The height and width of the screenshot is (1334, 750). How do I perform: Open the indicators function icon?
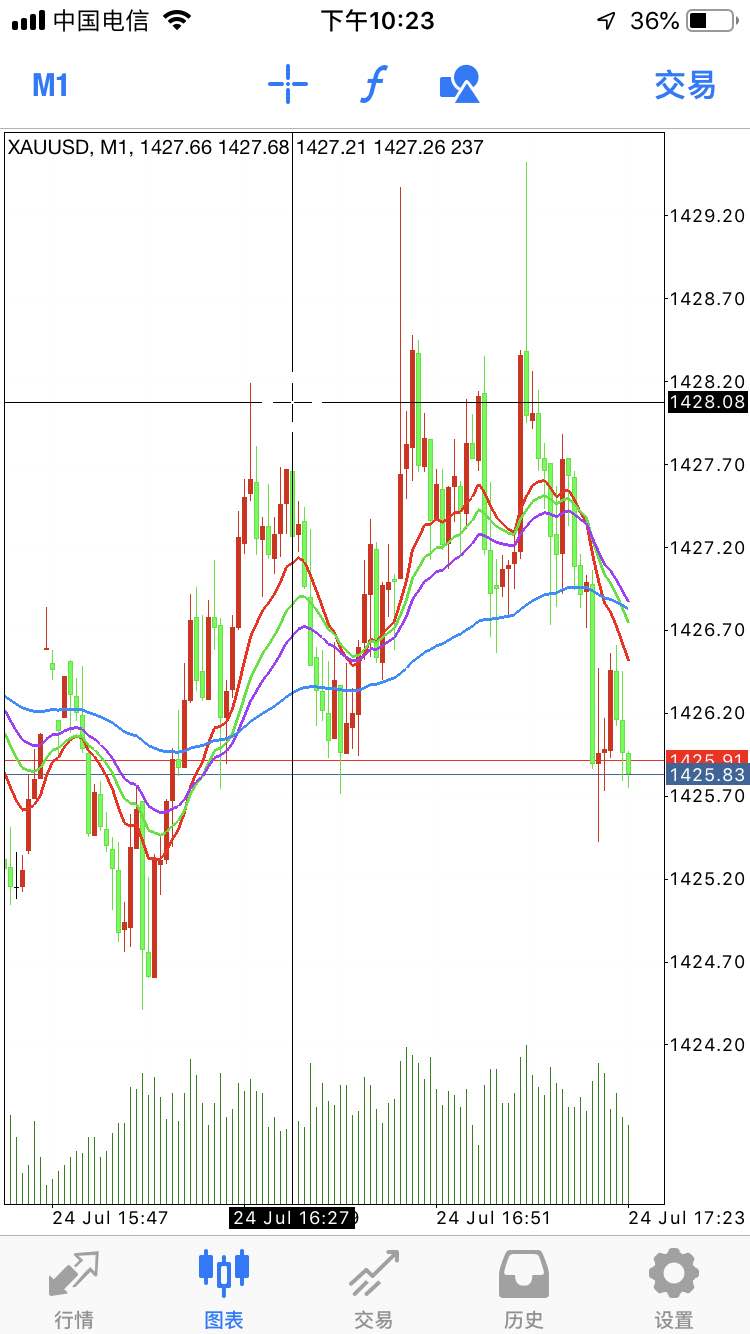[373, 85]
